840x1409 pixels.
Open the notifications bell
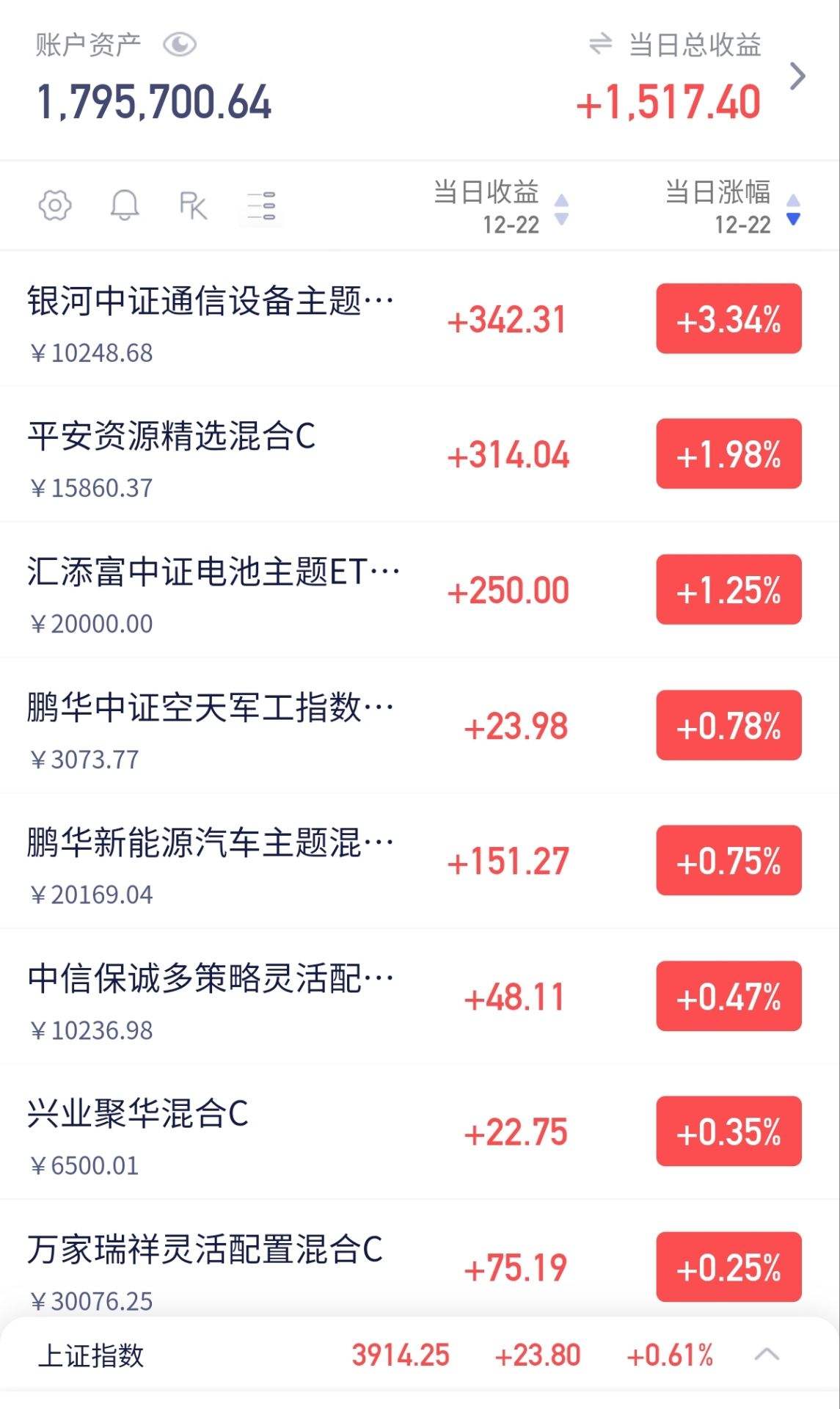[x=125, y=205]
